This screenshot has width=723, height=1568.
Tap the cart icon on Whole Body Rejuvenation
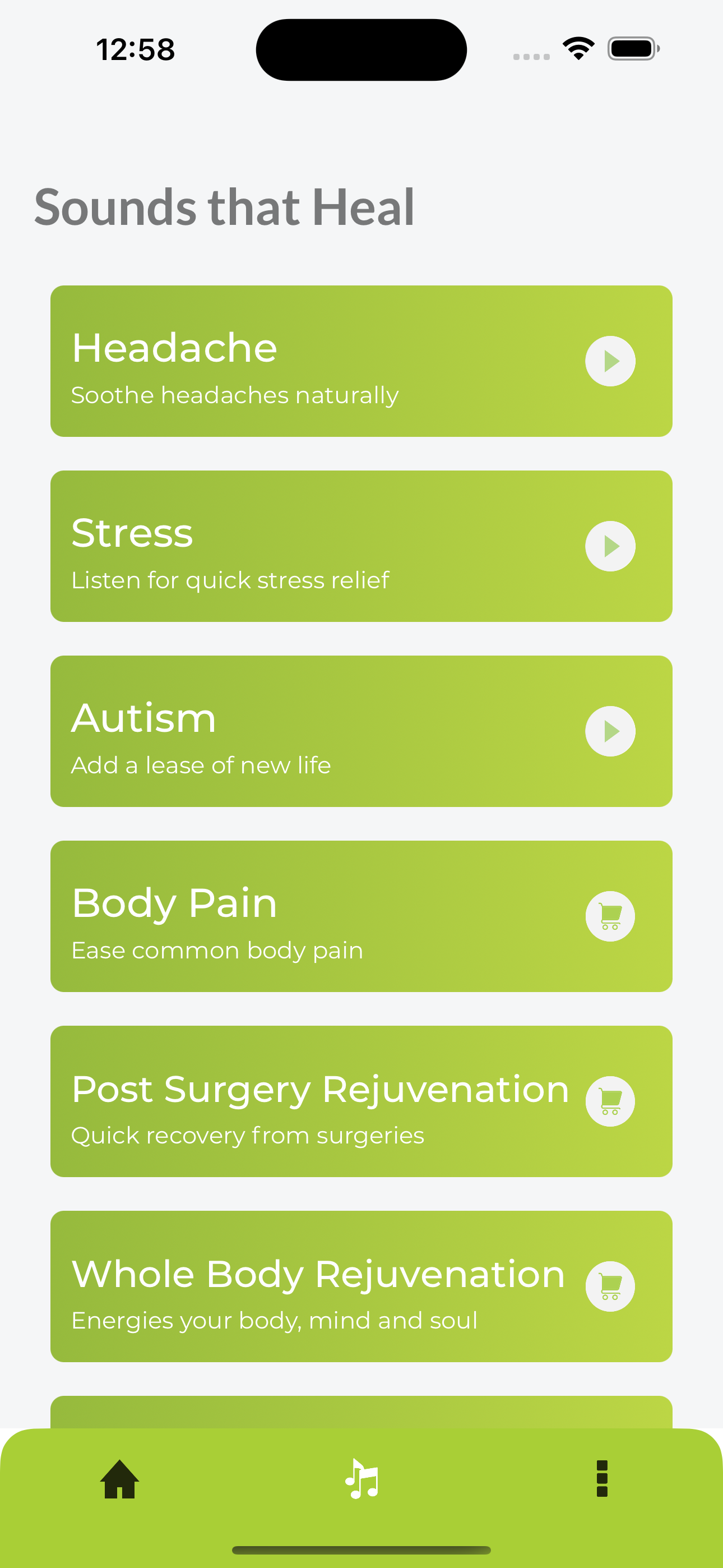pos(610,1286)
